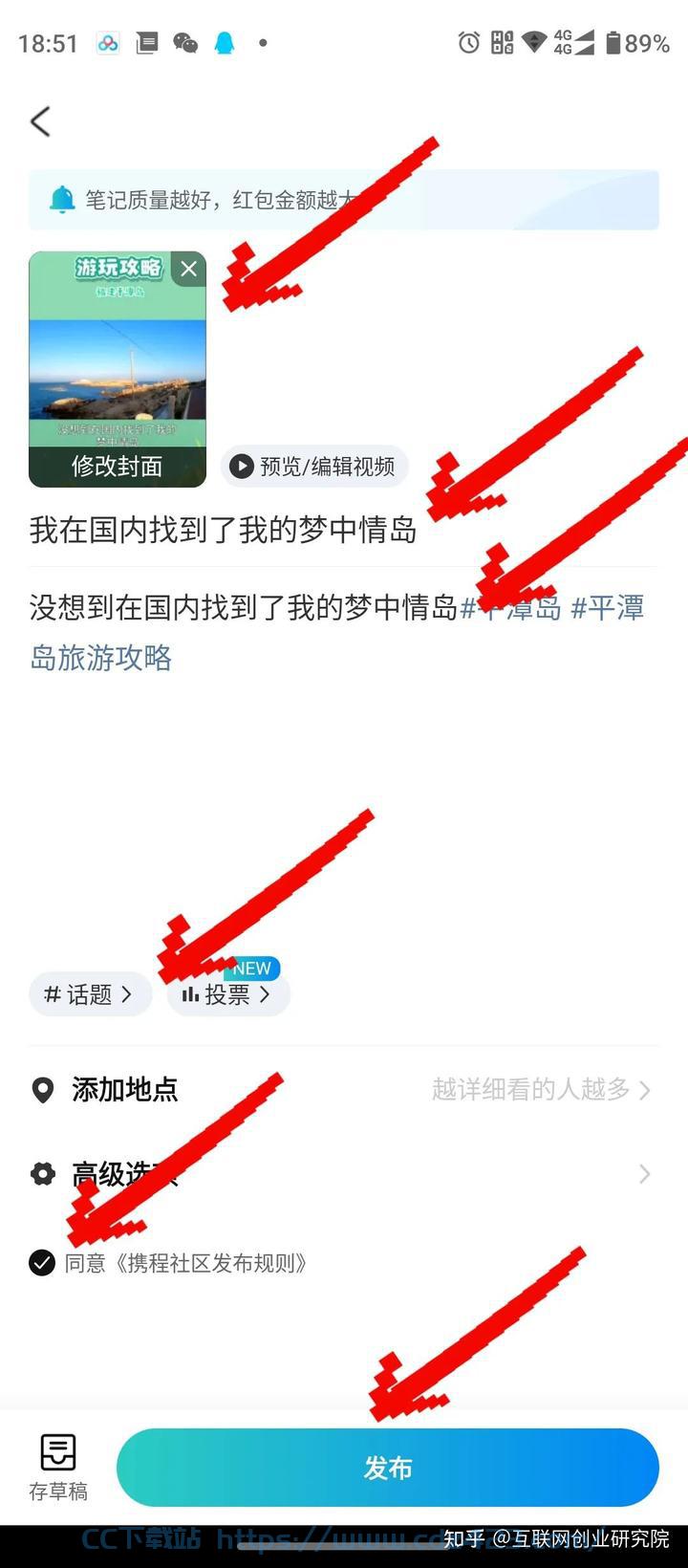Tap the #平潭岛旅游攻略 hashtag
This screenshot has height=1568, width=688.
click(337, 632)
